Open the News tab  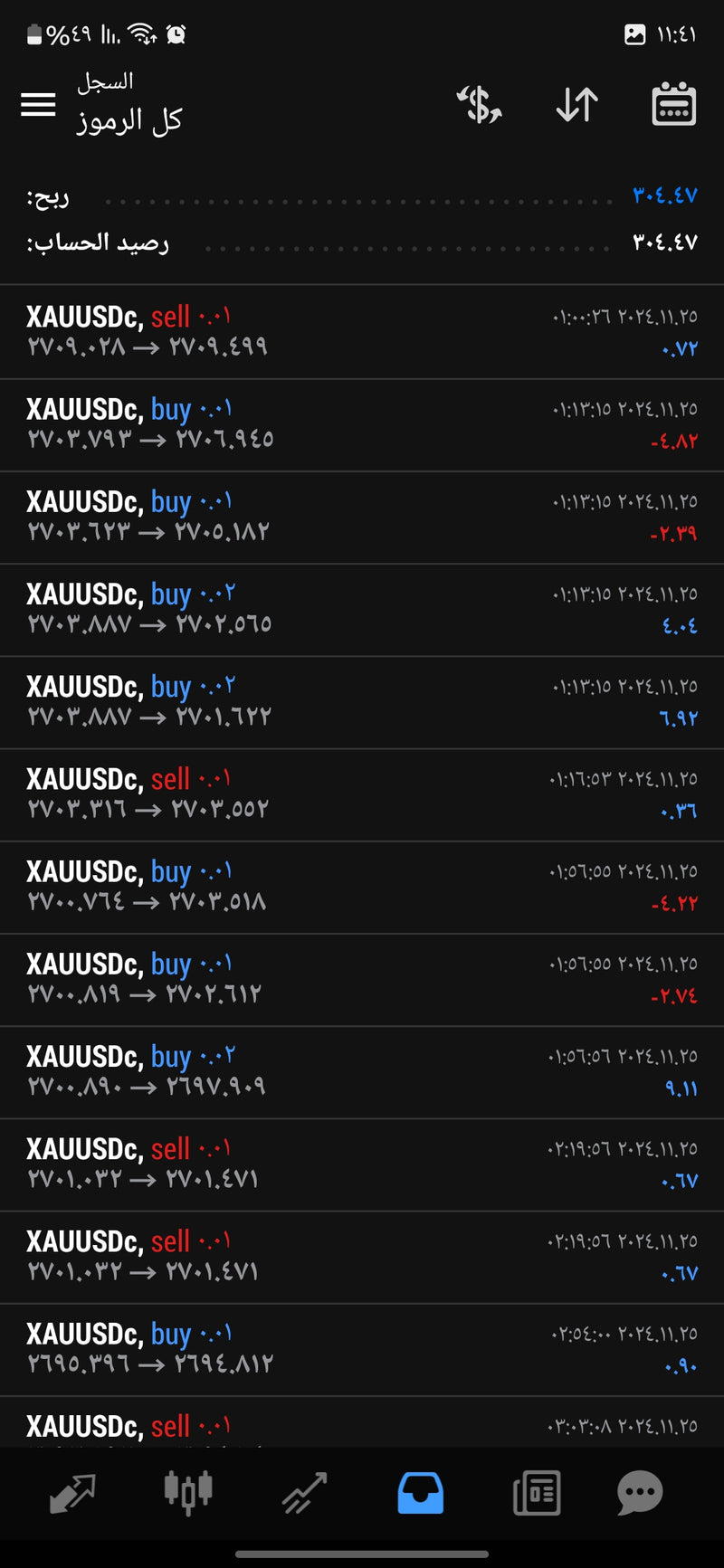click(x=536, y=1493)
